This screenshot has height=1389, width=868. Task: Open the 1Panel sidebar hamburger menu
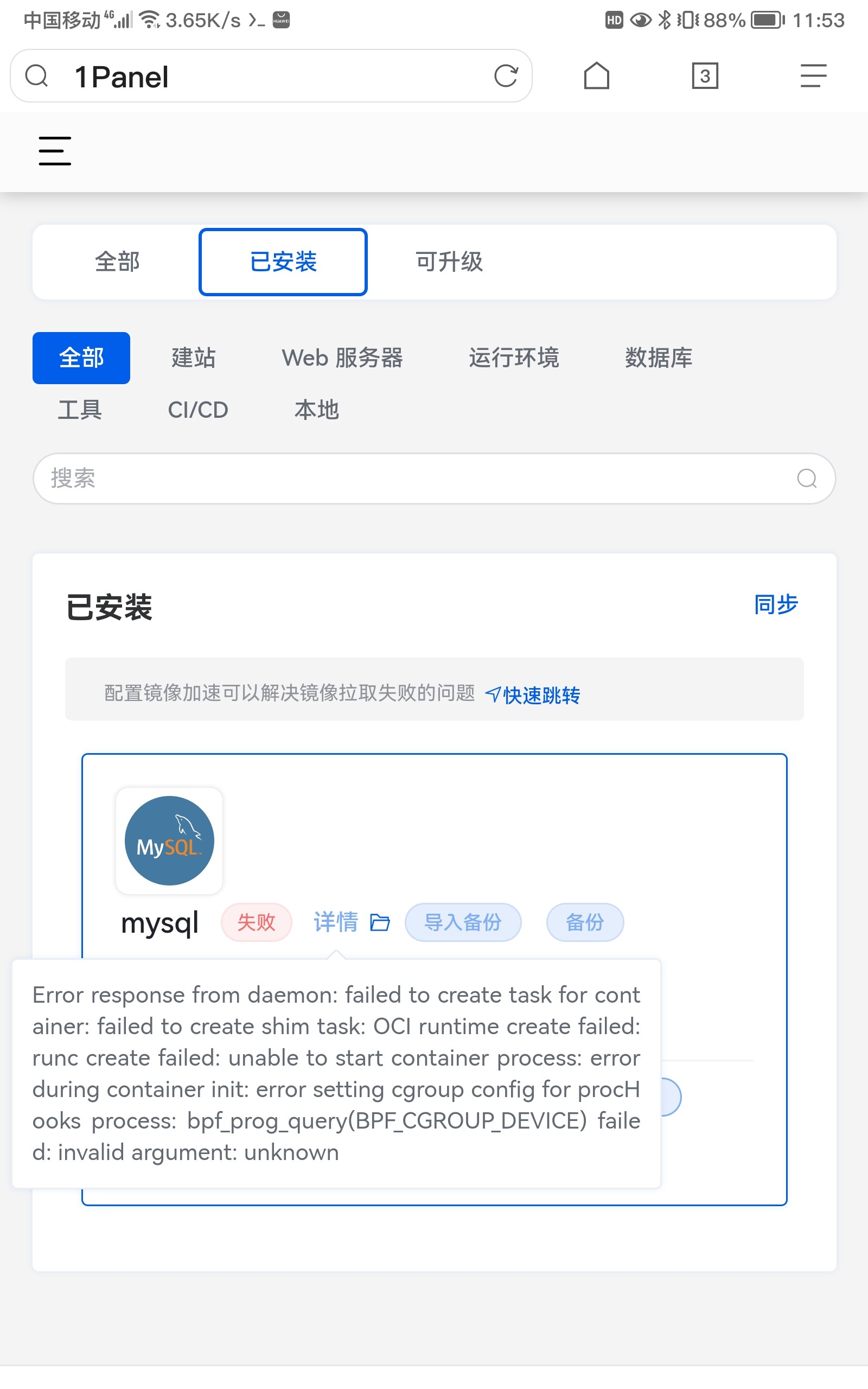[55, 151]
